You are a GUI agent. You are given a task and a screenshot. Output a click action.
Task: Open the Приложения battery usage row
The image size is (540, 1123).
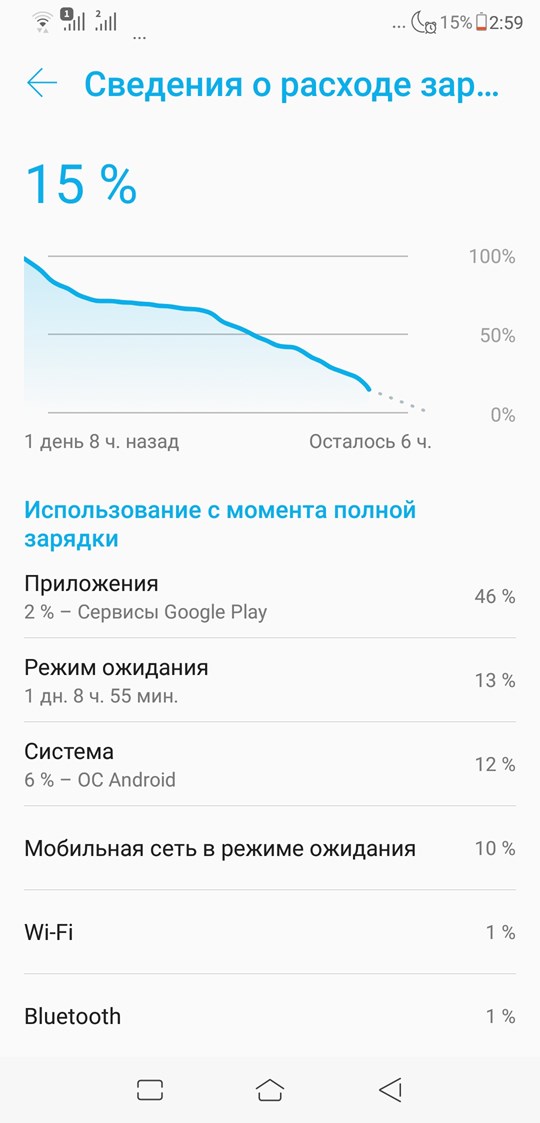(270, 597)
